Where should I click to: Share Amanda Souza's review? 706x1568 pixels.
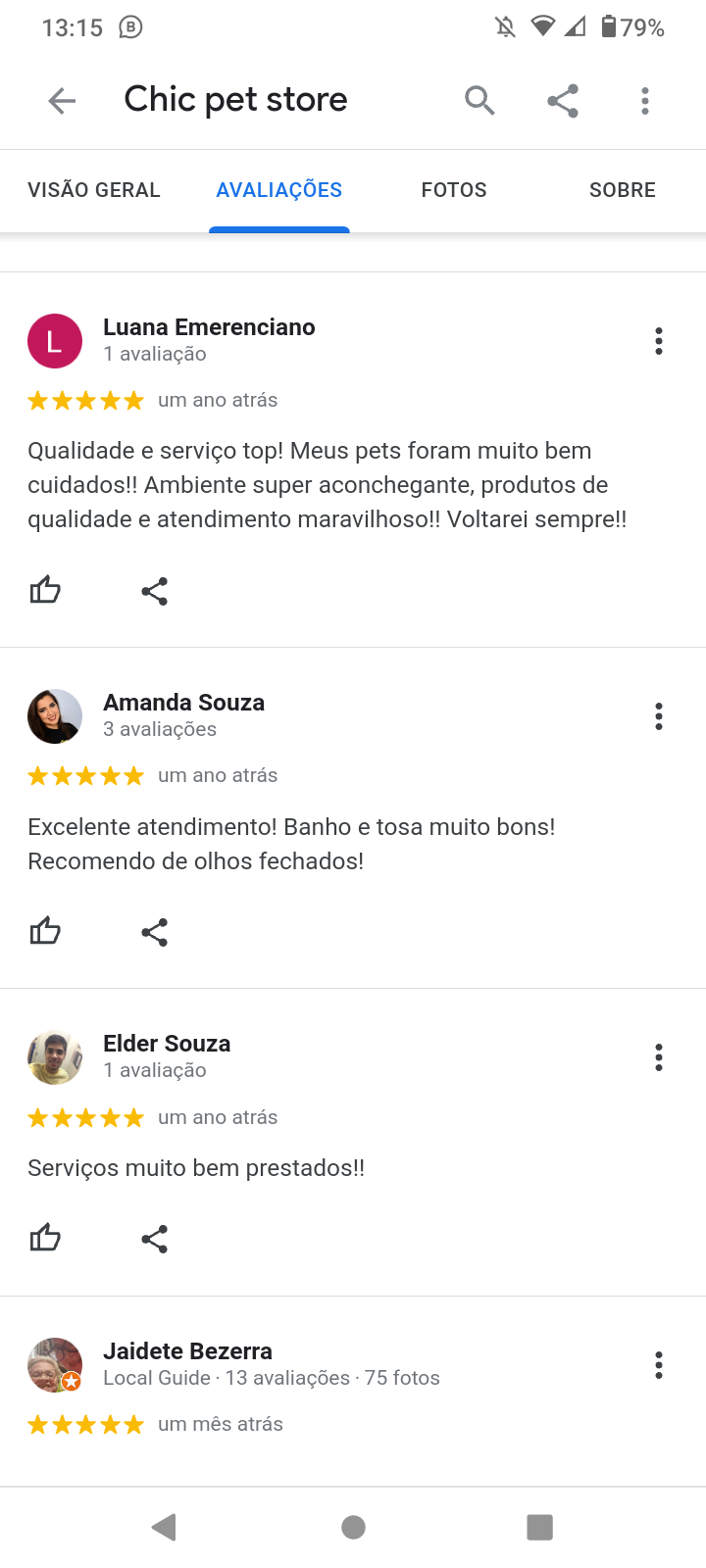coord(155,932)
